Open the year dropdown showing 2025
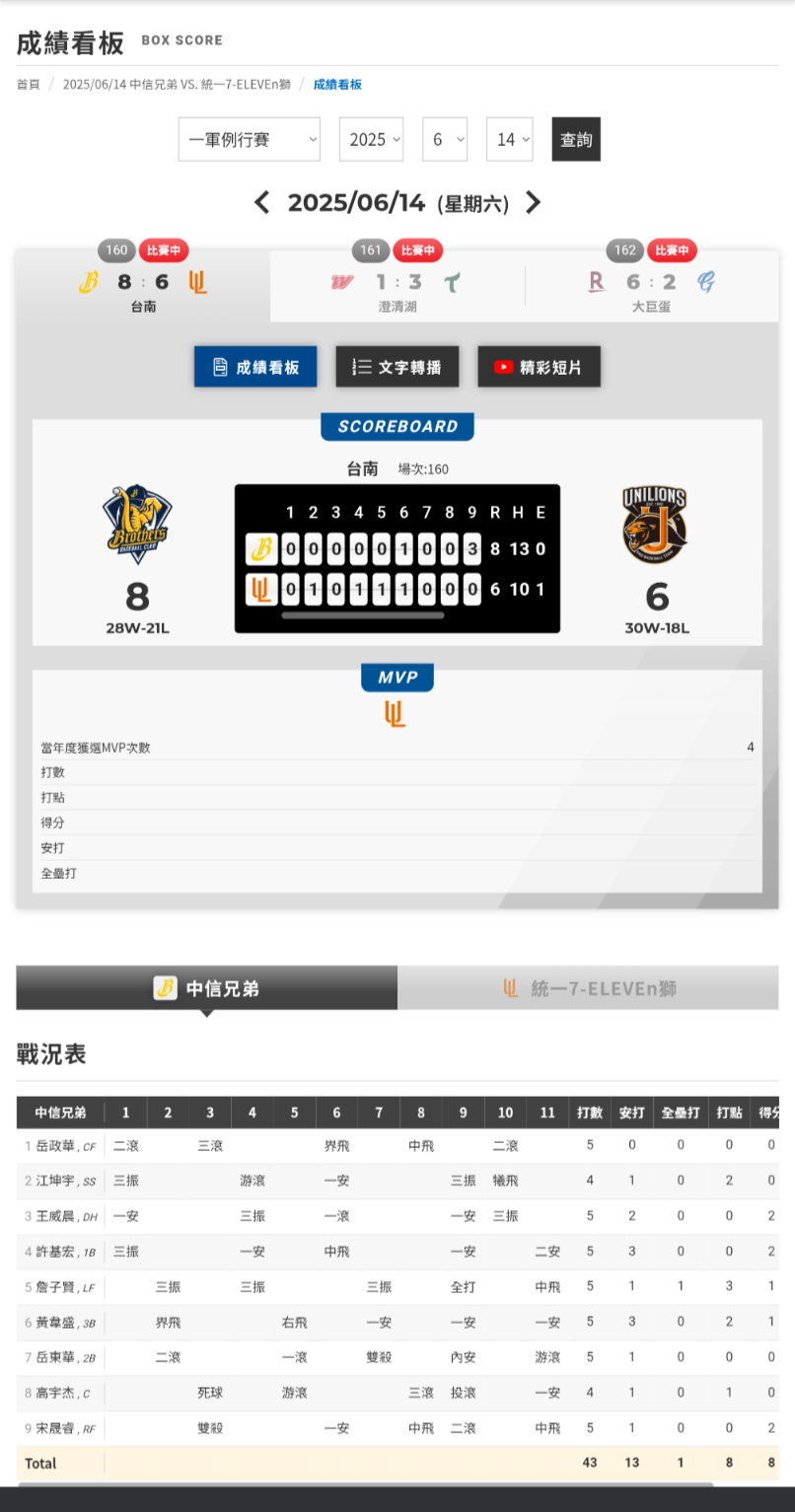 click(371, 139)
